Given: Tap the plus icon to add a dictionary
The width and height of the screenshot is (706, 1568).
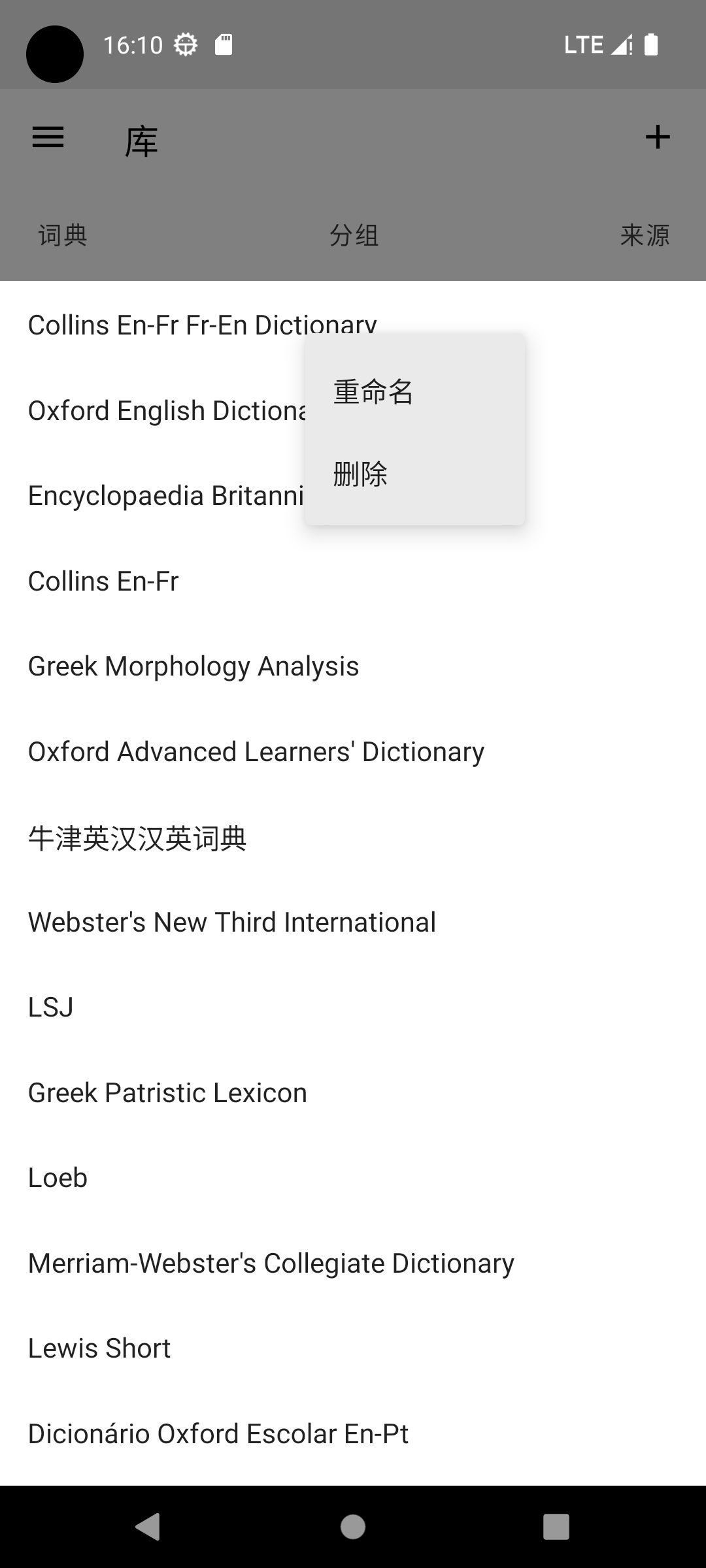Looking at the screenshot, I should [x=658, y=137].
